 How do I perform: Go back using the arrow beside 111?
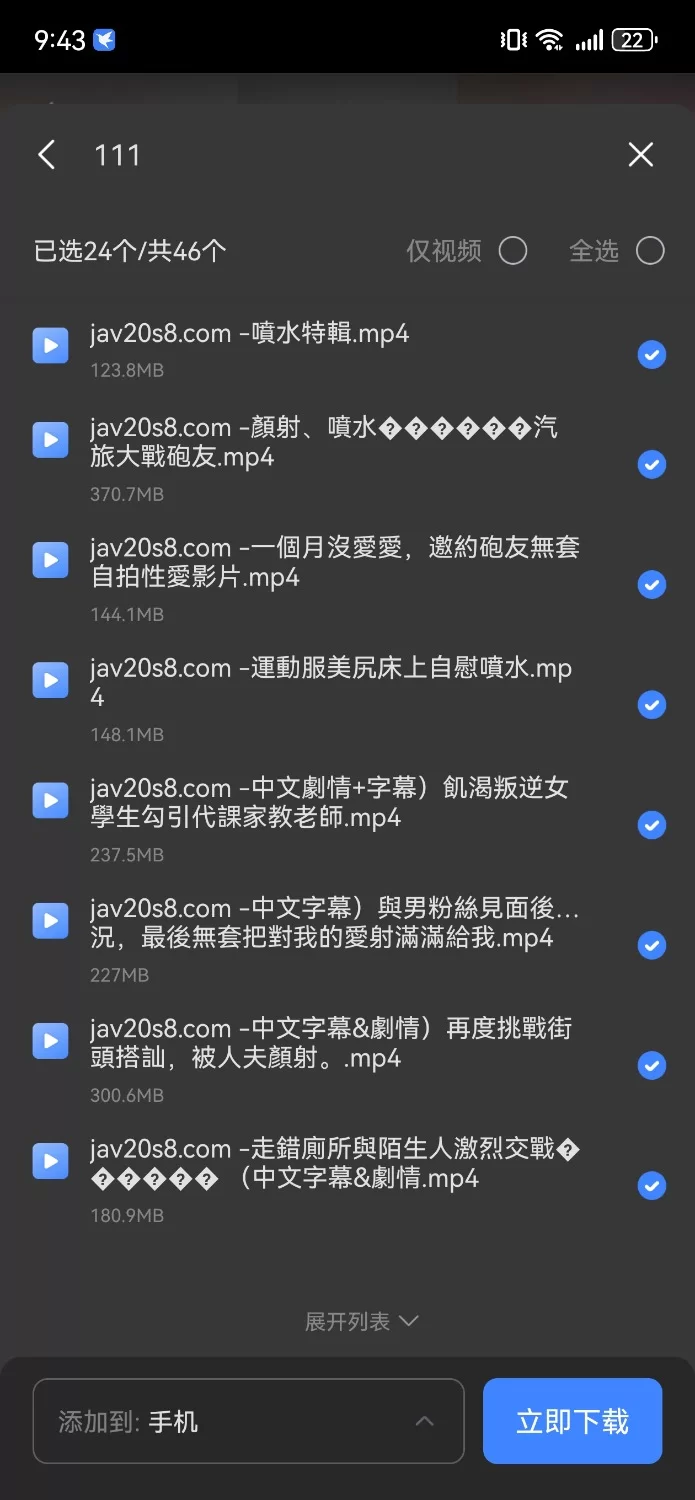(46, 154)
